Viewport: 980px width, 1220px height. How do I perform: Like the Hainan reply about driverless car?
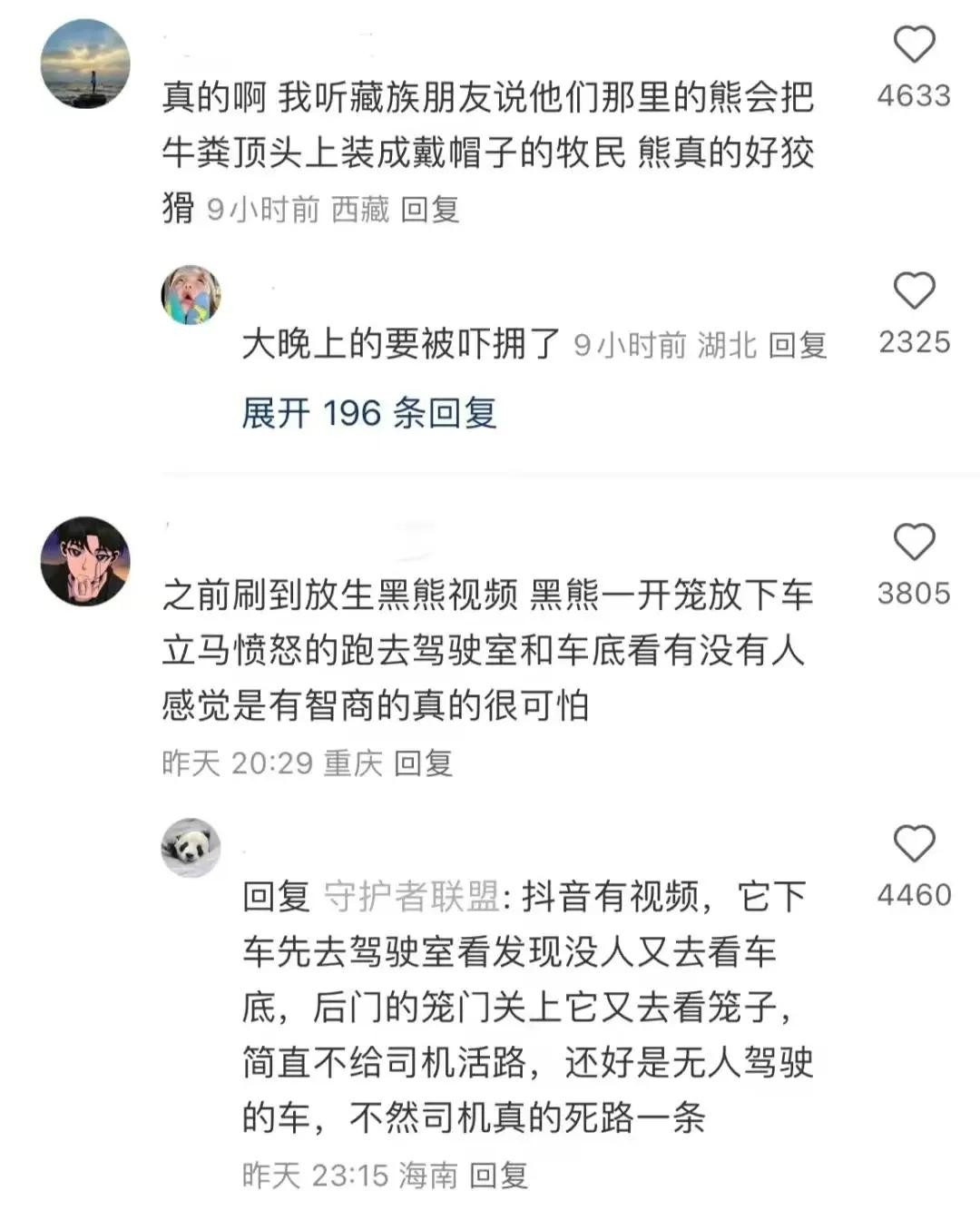point(913,844)
